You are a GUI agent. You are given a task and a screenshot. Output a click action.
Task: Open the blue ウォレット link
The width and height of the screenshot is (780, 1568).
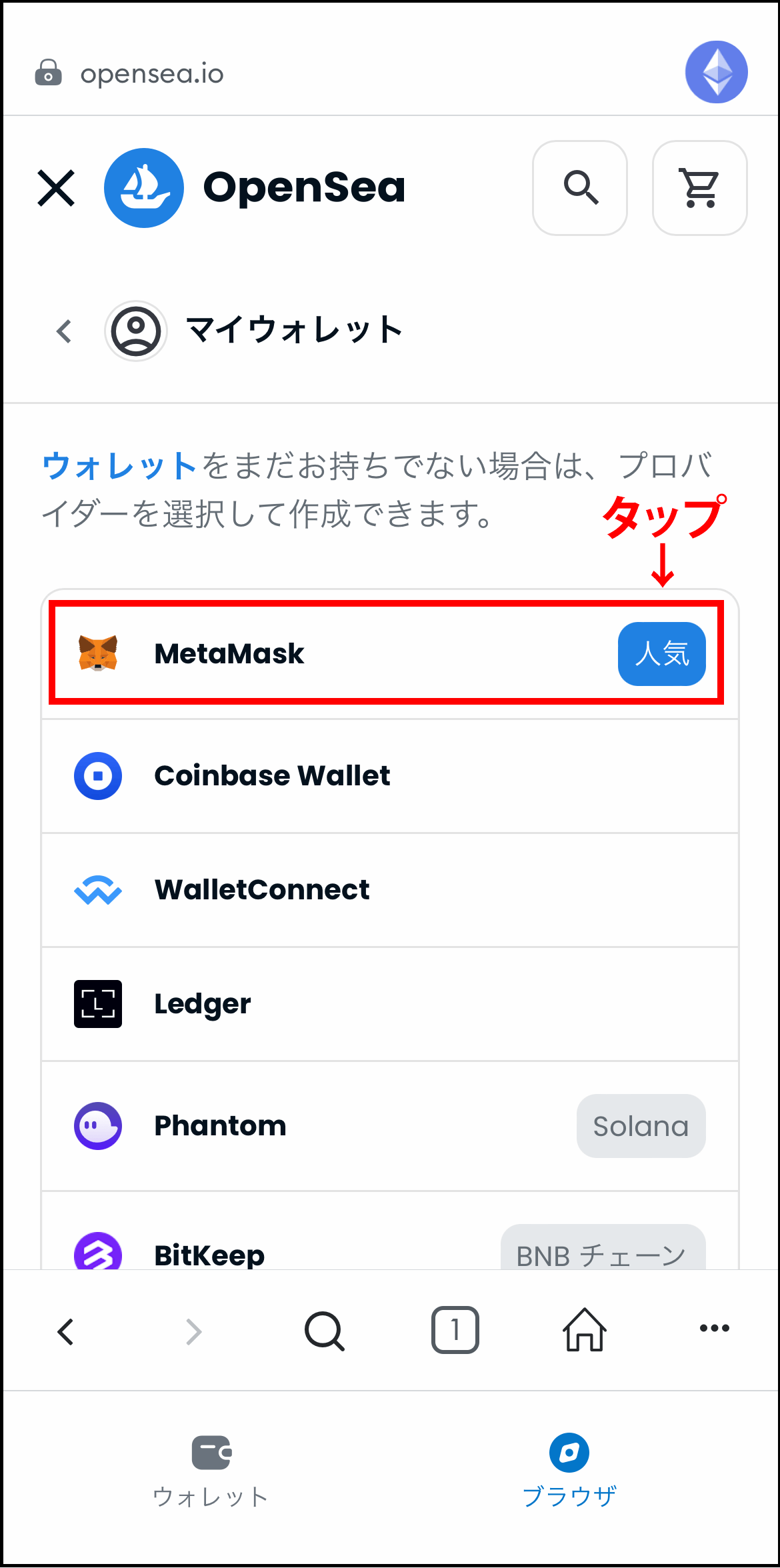(119, 465)
